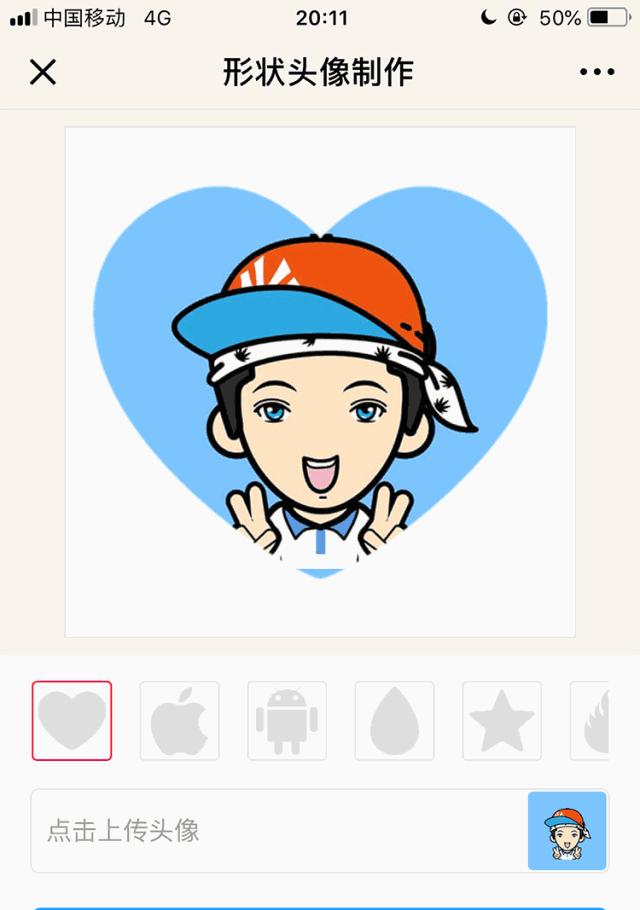Open the three-dot overflow menu
This screenshot has width=640, height=910.
597,72
